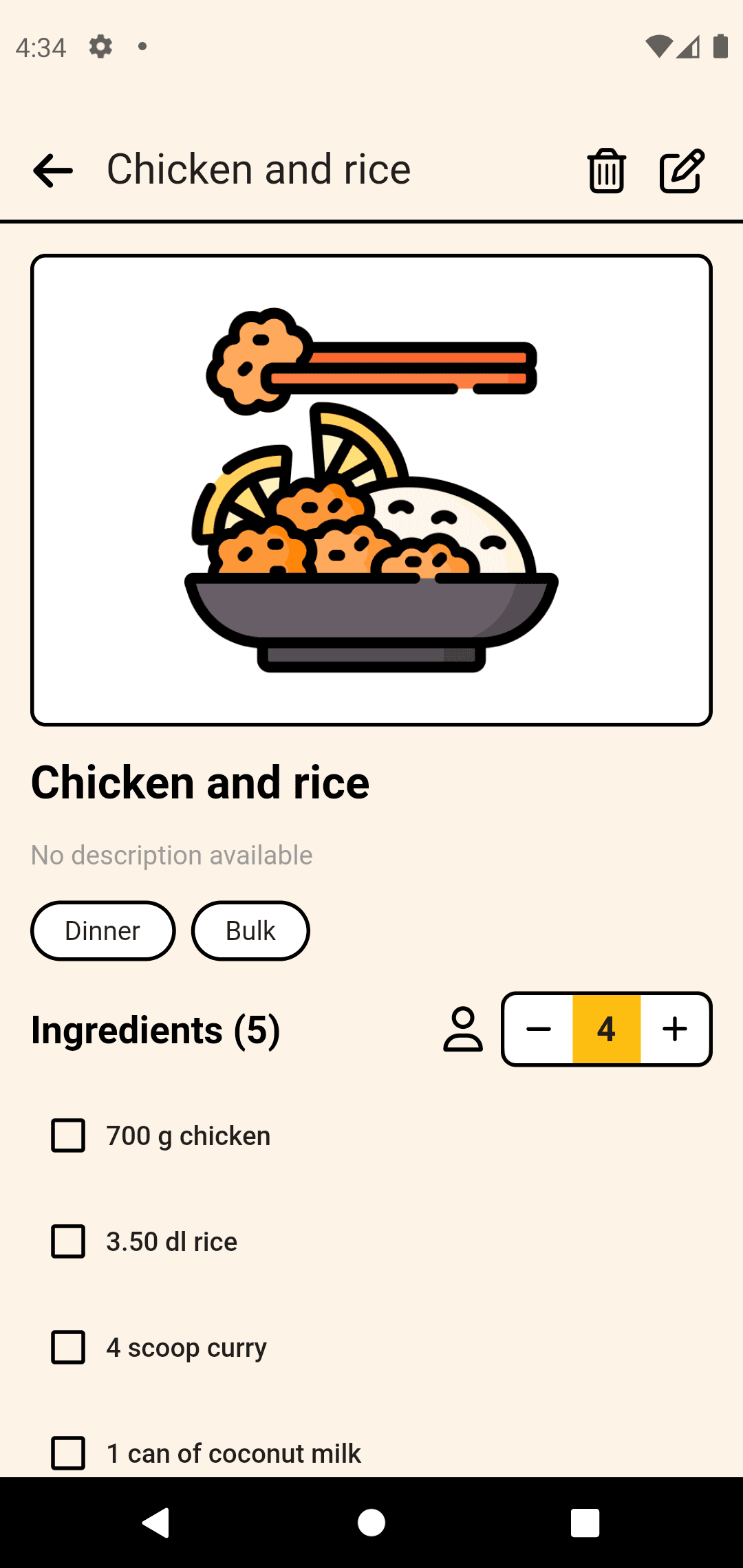Select the Bulk tag chip

click(250, 930)
